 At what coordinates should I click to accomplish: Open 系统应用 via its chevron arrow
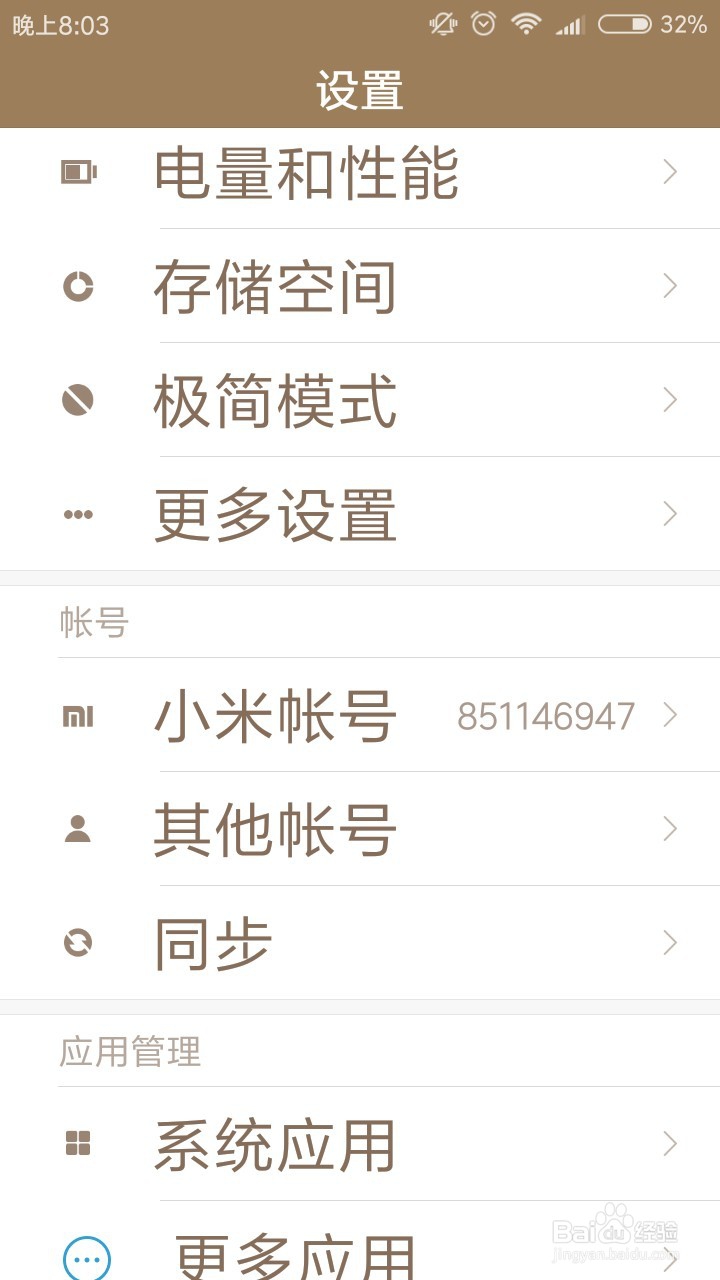[668, 1141]
